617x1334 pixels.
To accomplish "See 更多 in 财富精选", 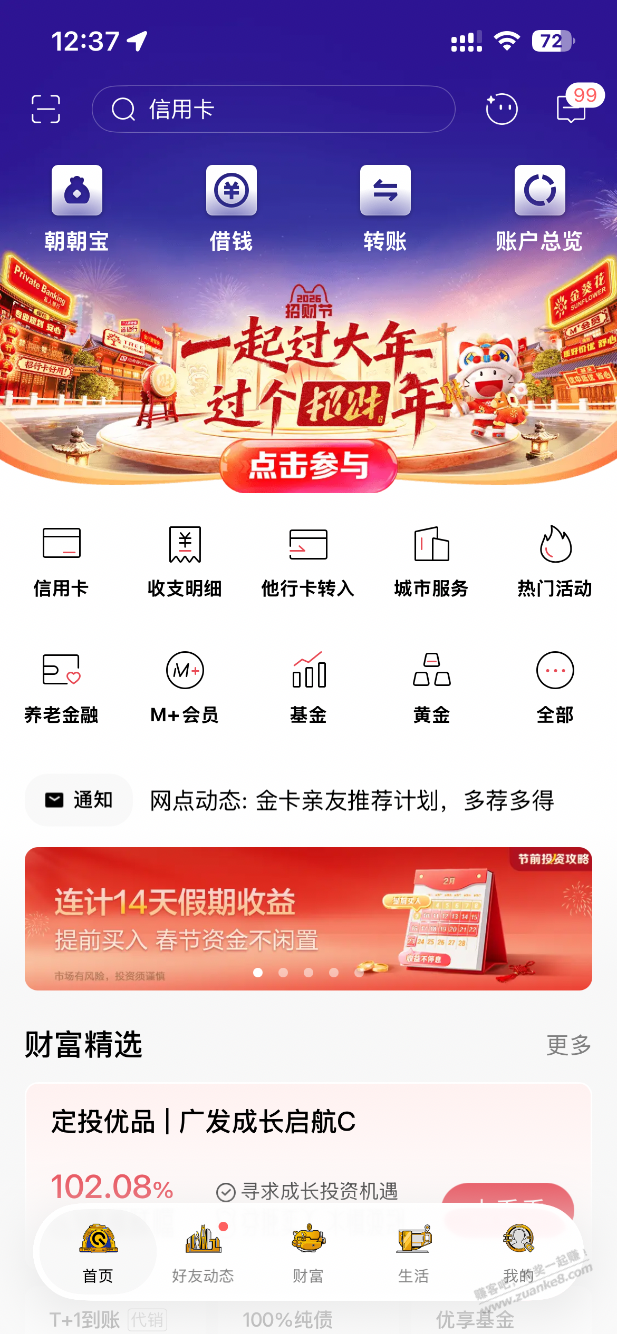I will coord(568,1045).
